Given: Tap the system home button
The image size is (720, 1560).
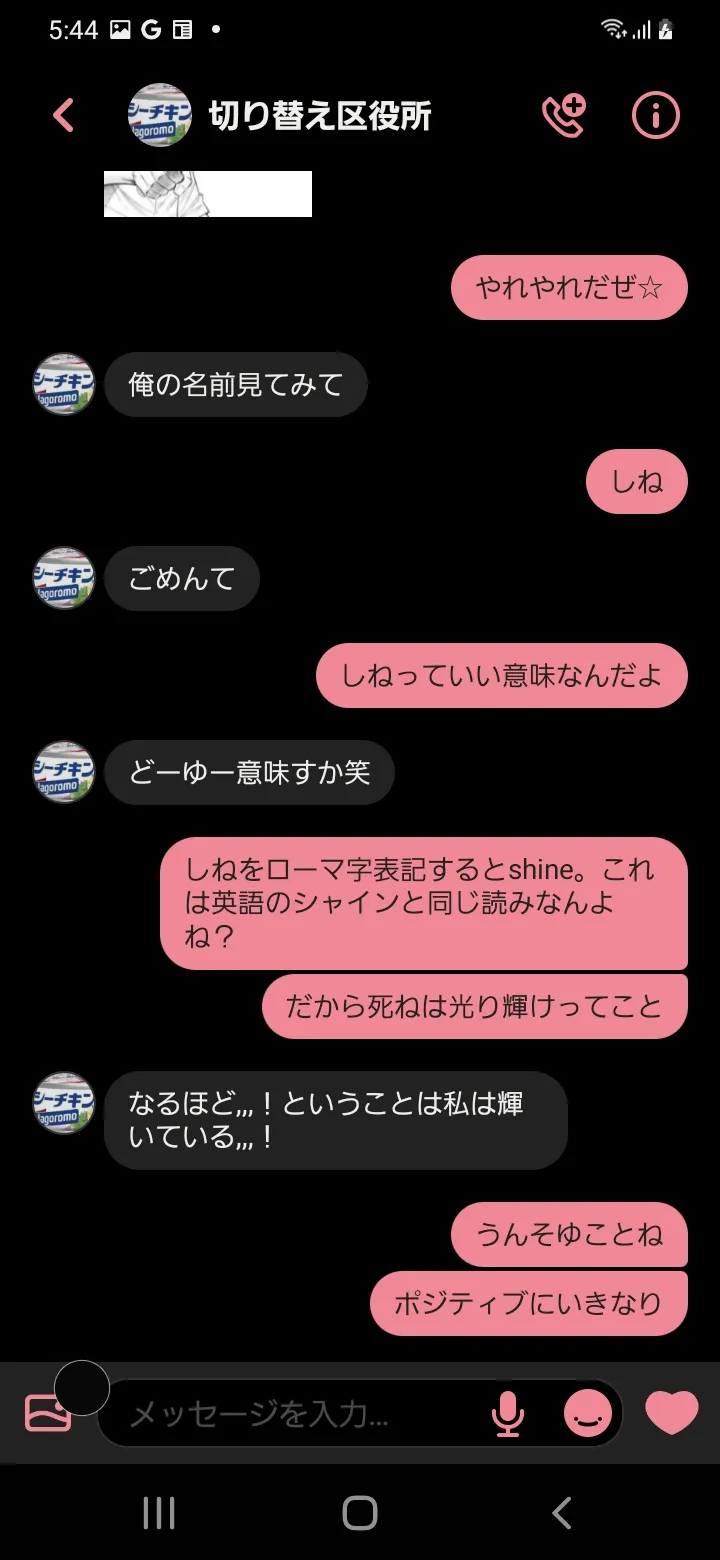Looking at the screenshot, I should 360,1513.
